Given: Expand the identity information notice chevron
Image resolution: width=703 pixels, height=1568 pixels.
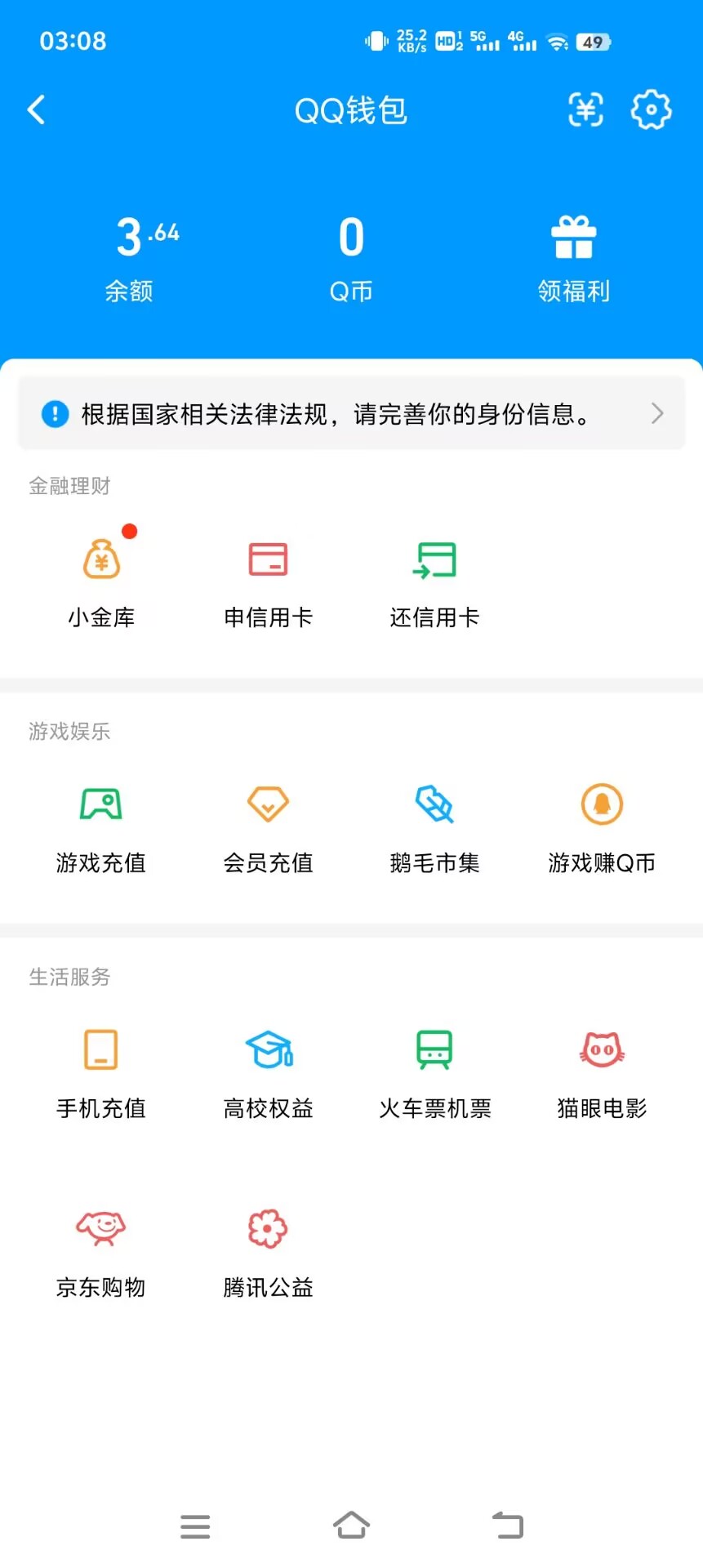Looking at the screenshot, I should (657, 414).
